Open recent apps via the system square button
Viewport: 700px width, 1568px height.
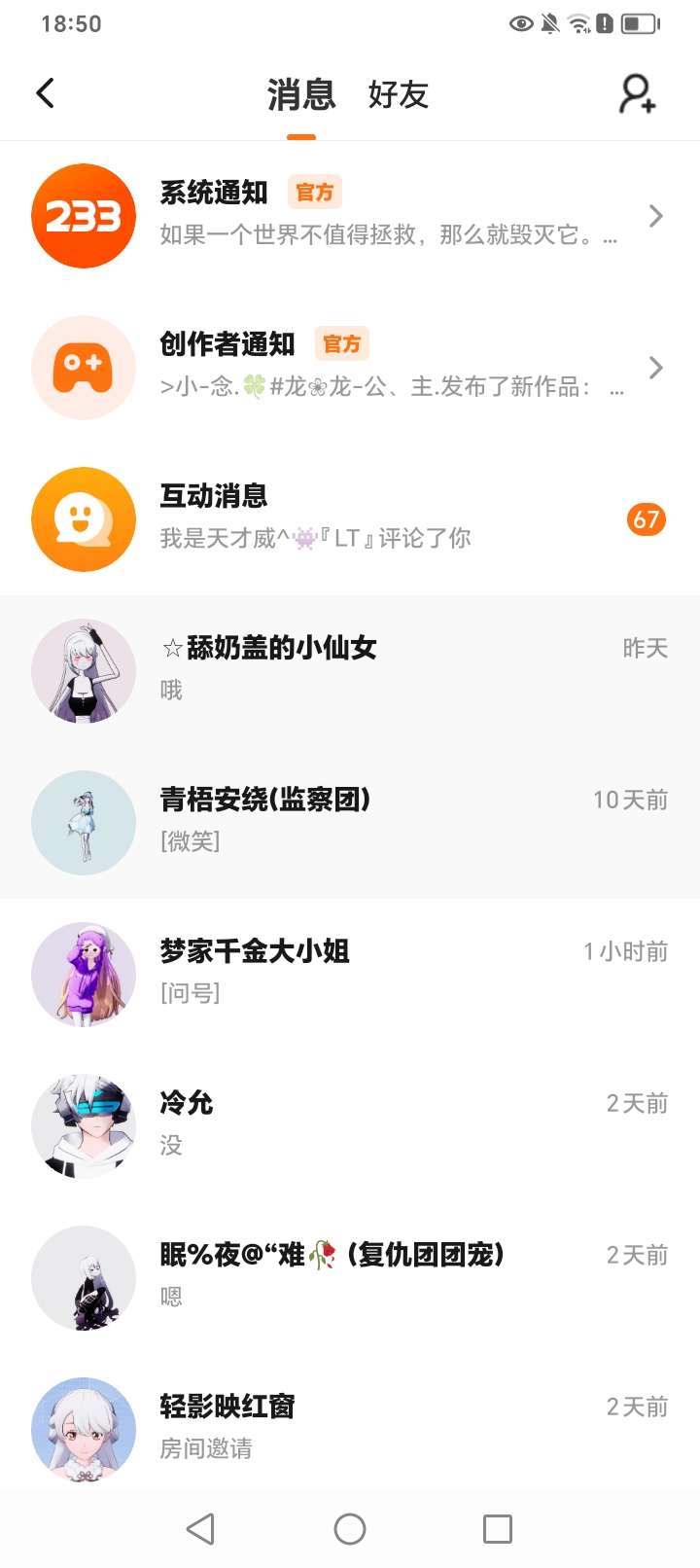498,1529
